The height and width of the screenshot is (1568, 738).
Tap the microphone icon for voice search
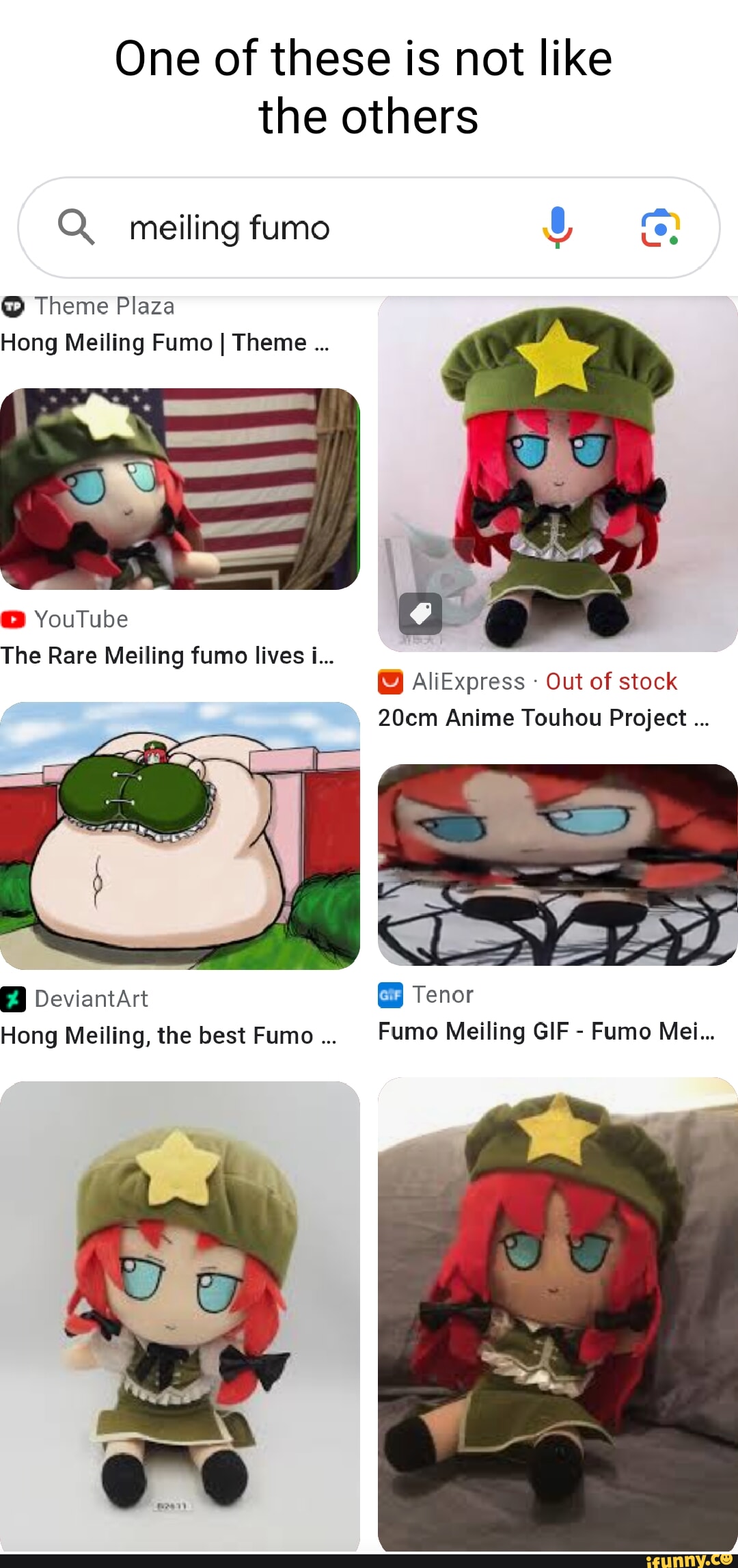559,228
